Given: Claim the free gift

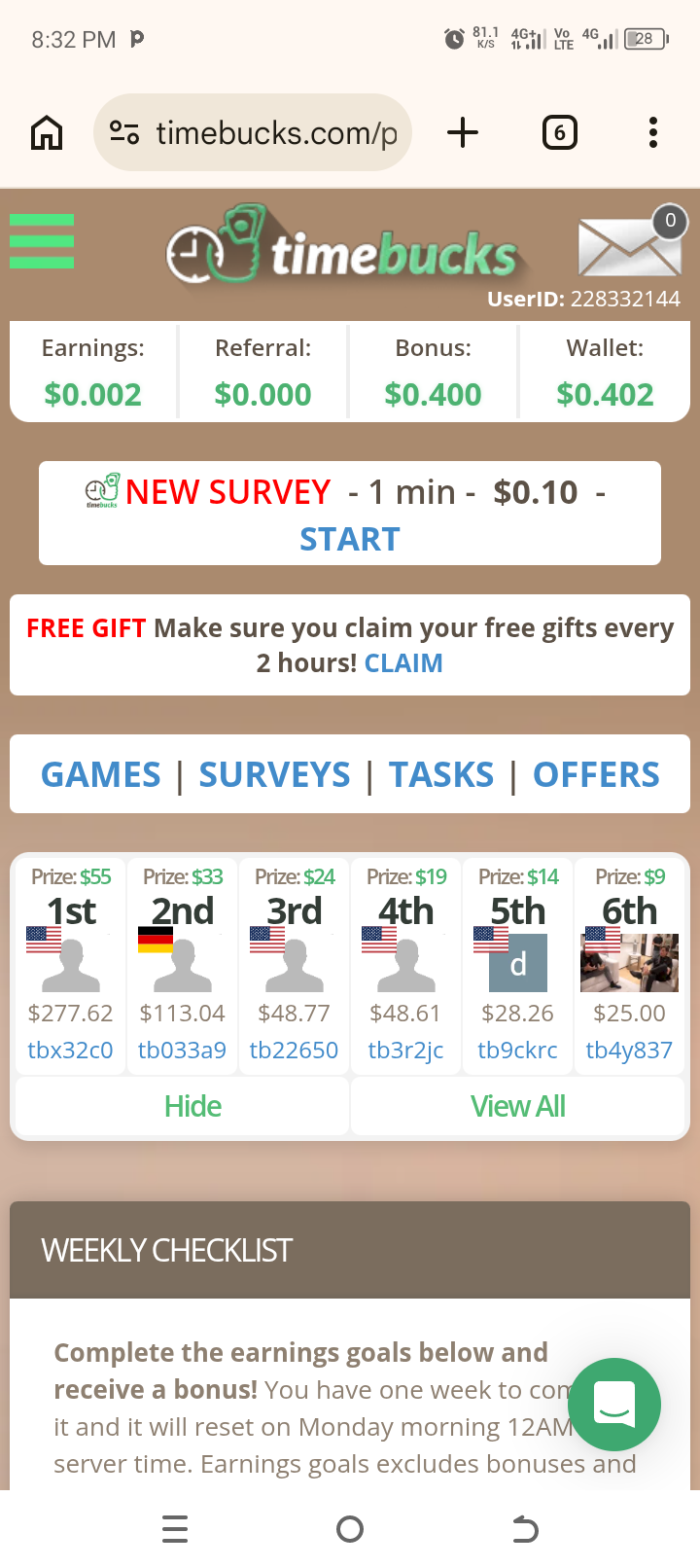Looking at the screenshot, I should tap(403, 663).
